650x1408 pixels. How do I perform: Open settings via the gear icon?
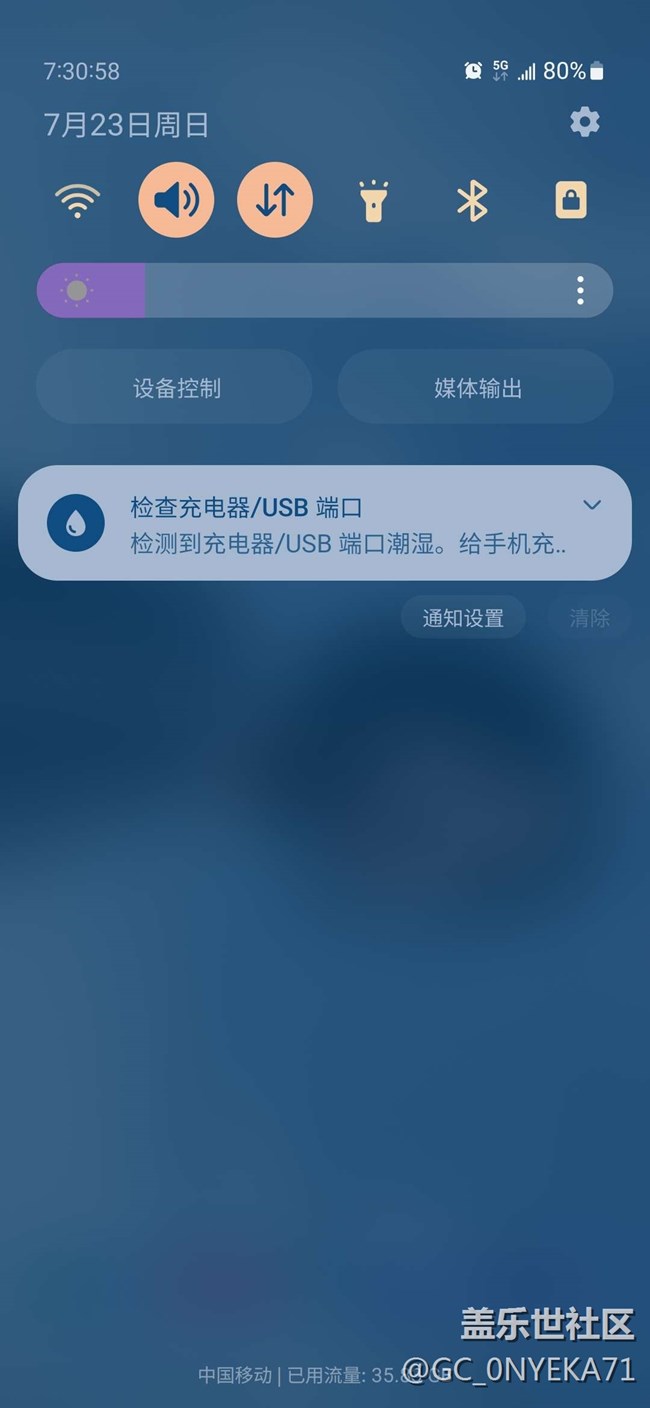584,123
